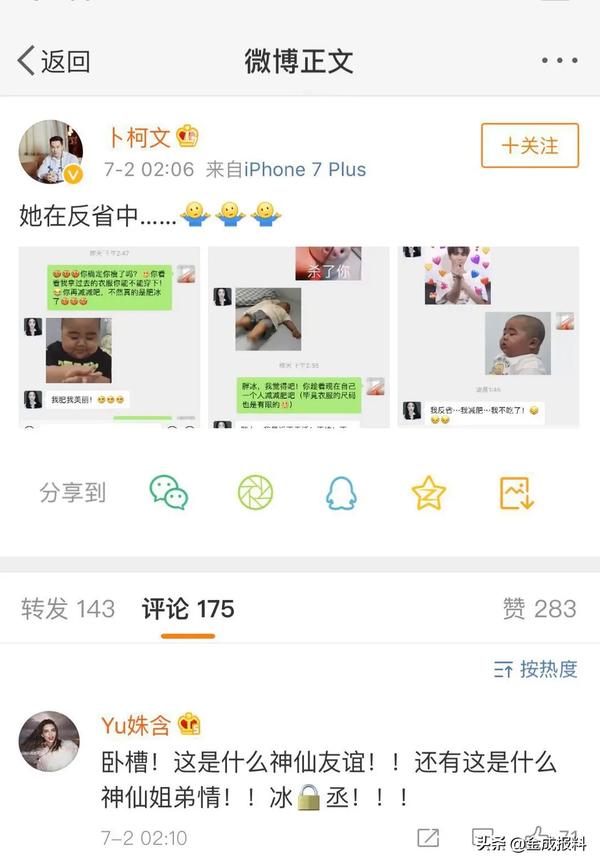Go back using the 返回 button
The image size is (600, 865).
(x=54, y=61)
